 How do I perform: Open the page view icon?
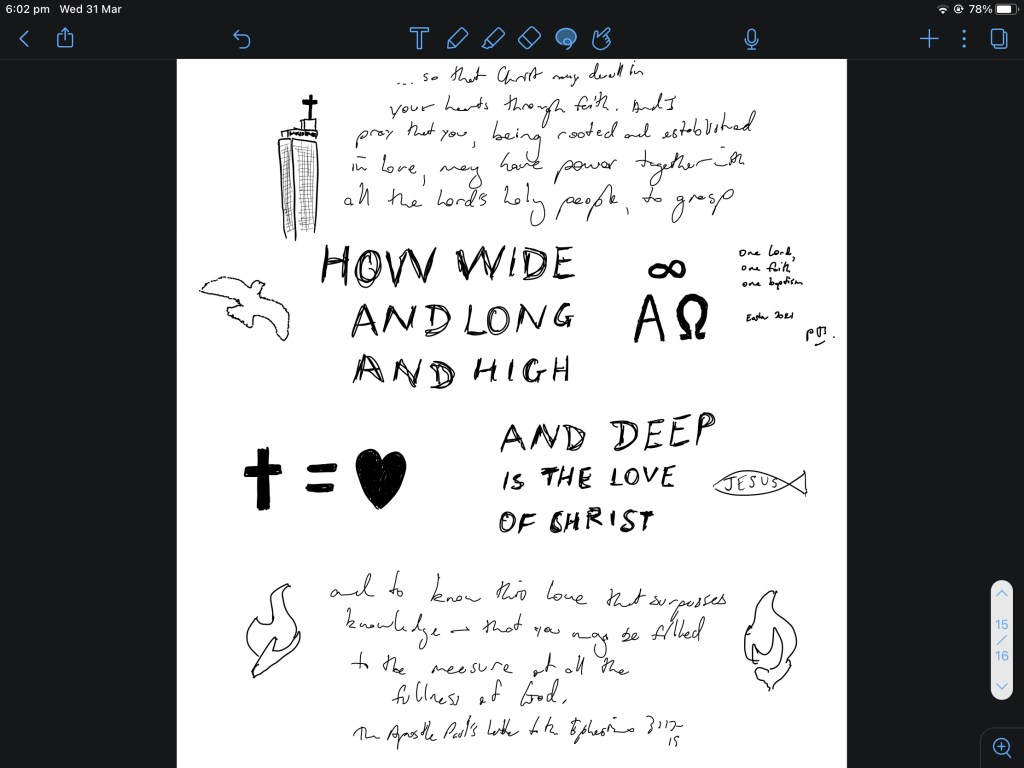(x=998, y=39)
